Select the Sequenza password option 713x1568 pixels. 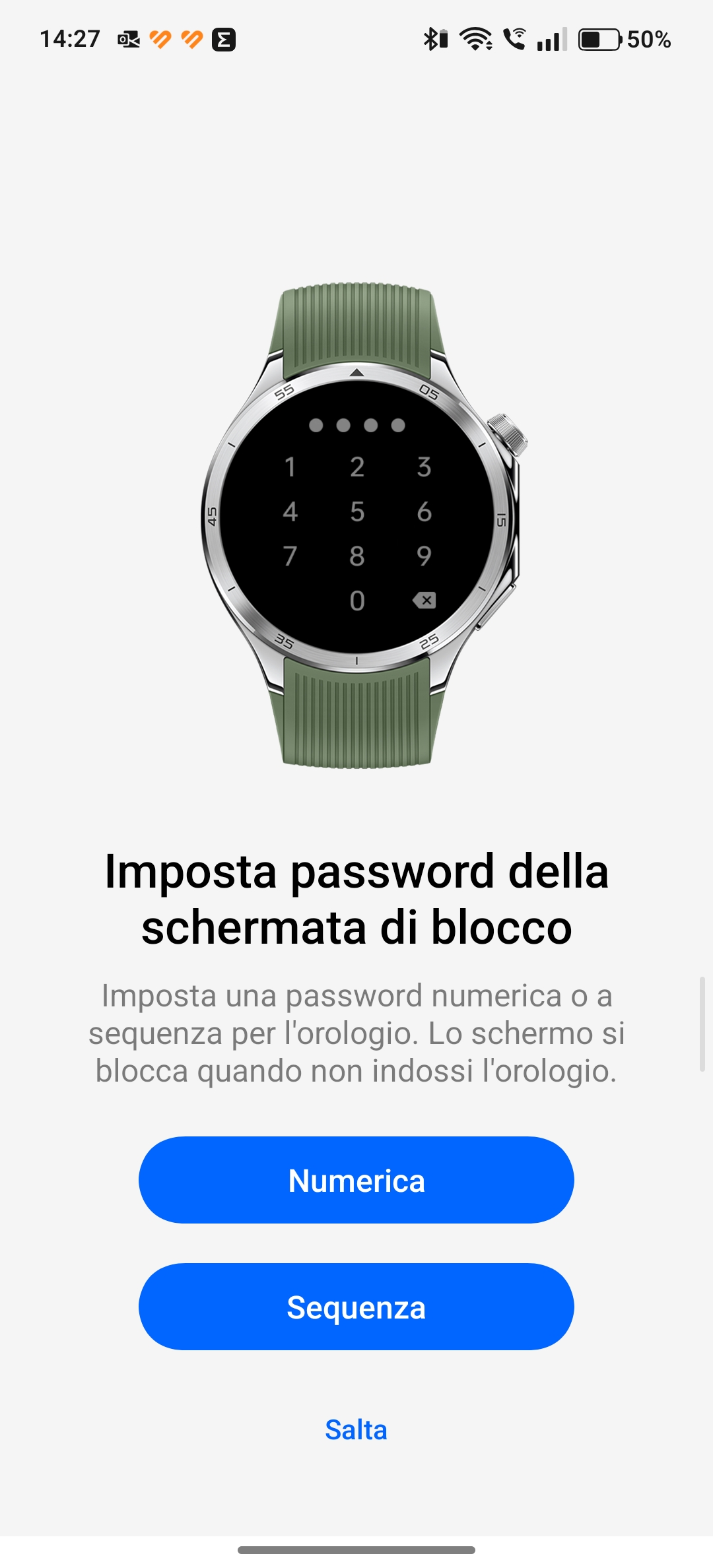tap(356, 1307)
